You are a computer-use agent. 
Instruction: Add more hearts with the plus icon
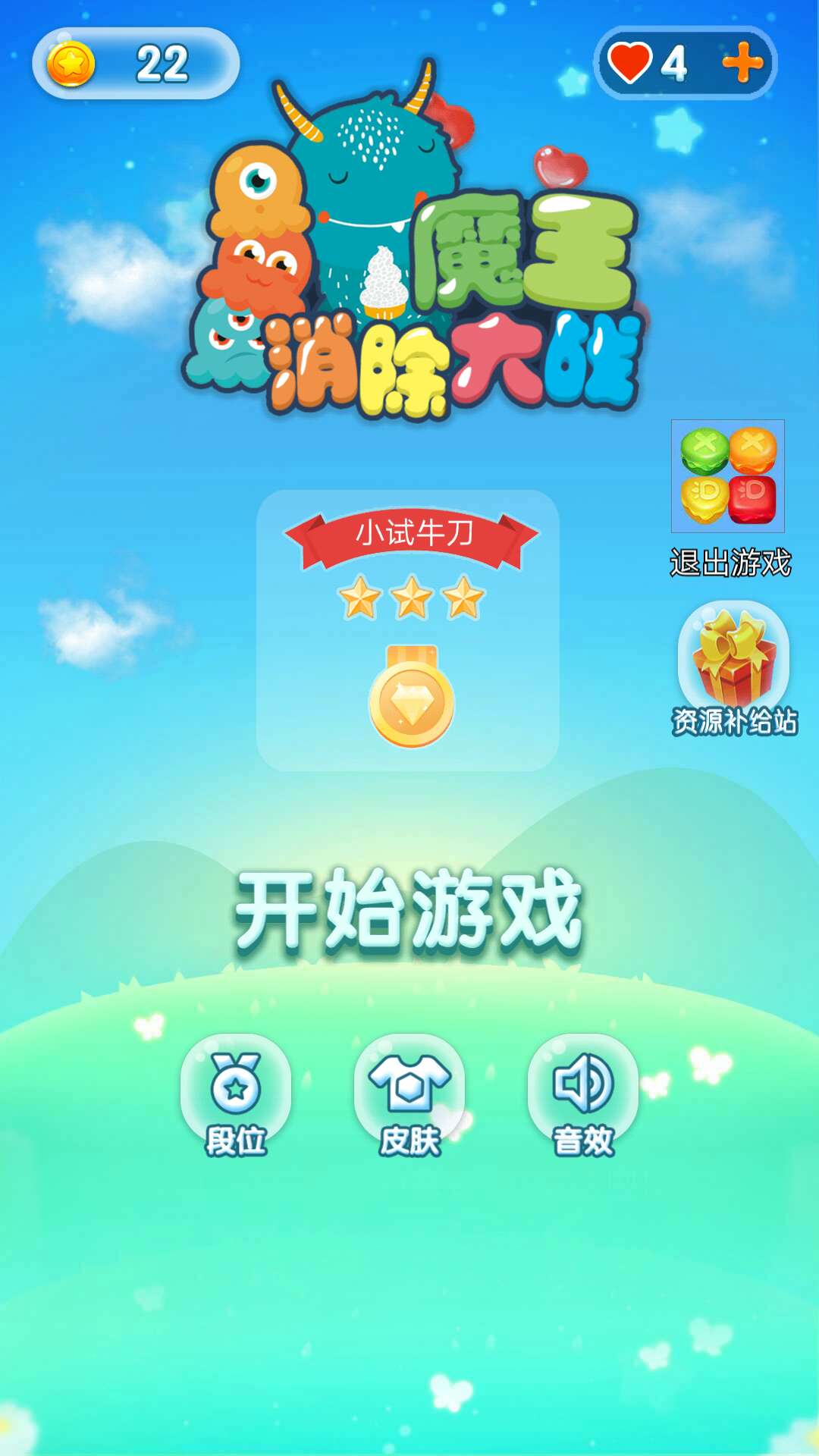pos(742,62)
